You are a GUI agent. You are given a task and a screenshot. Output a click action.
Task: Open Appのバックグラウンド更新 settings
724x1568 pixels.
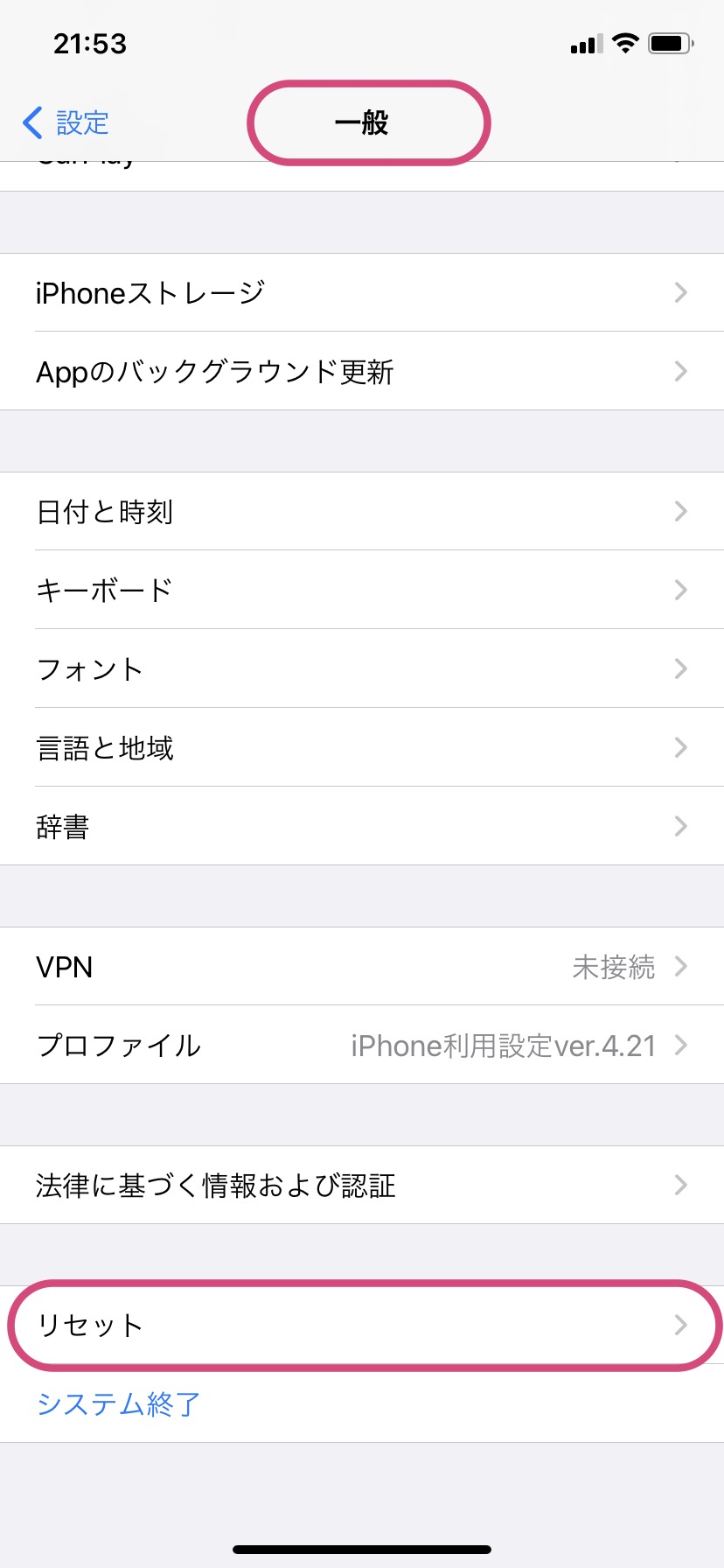tap(362, 371)
